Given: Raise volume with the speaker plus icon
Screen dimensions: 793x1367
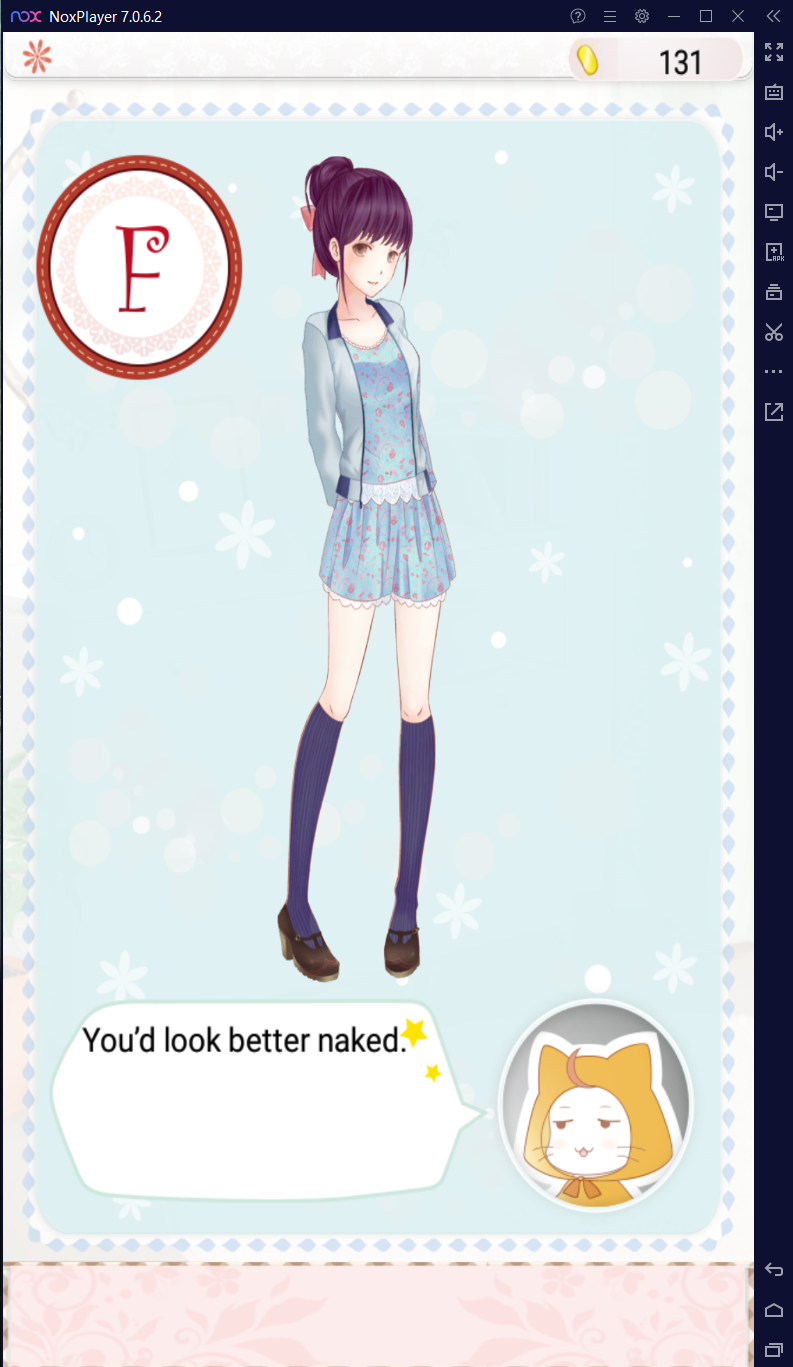Looking at the screenshot, I should point(773,132).
